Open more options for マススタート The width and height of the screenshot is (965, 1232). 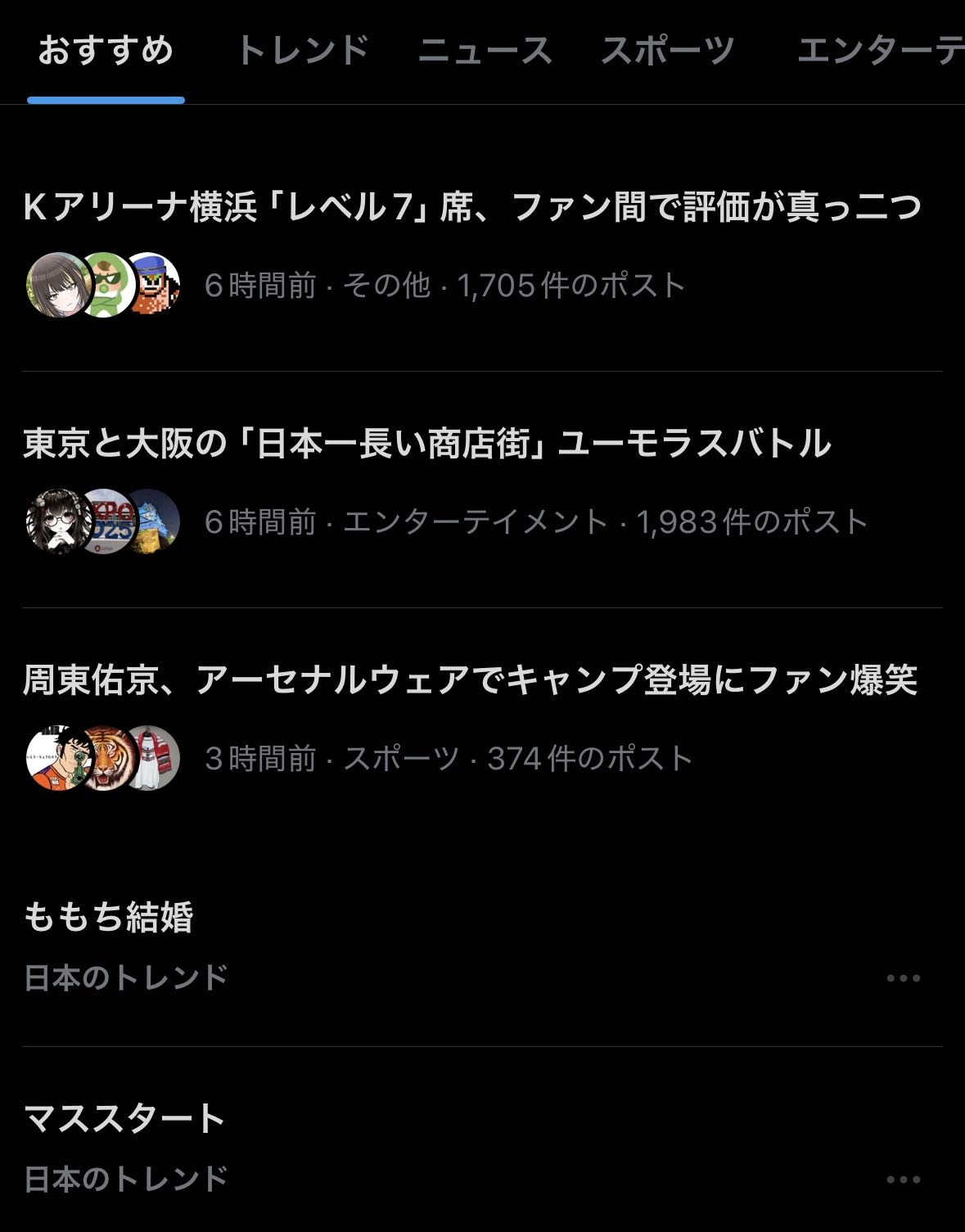tap(903, 1180)
